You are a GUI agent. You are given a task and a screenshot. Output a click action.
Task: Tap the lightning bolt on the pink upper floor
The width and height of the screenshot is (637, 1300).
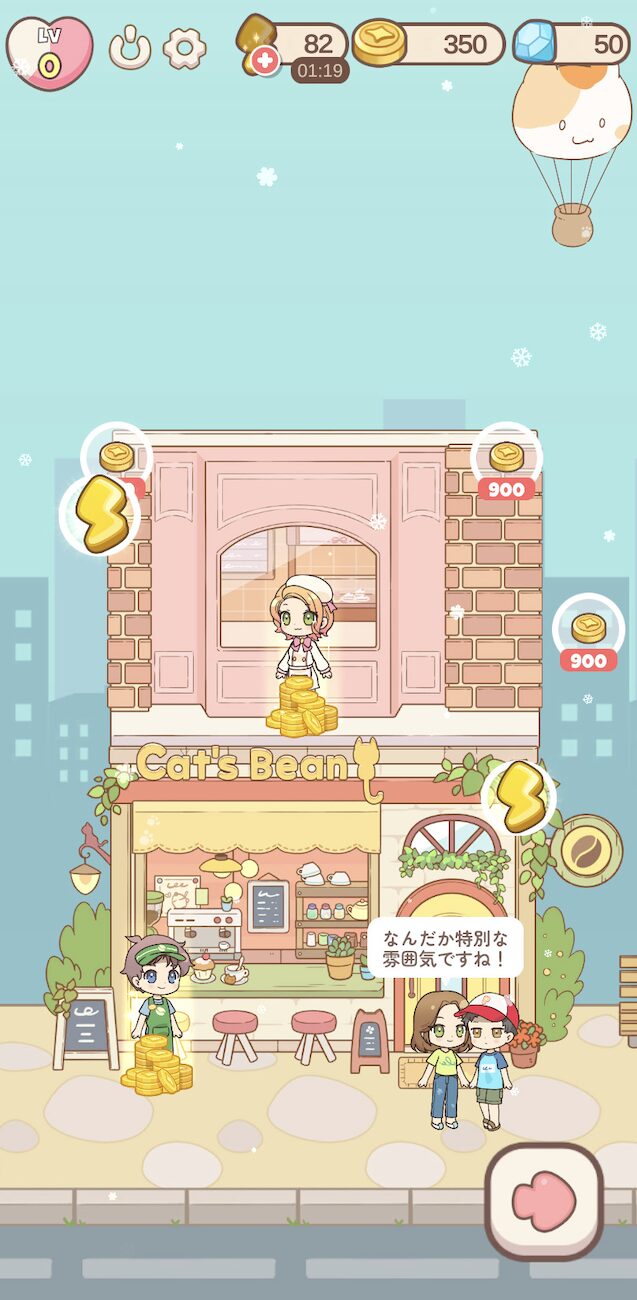[102, 514]
